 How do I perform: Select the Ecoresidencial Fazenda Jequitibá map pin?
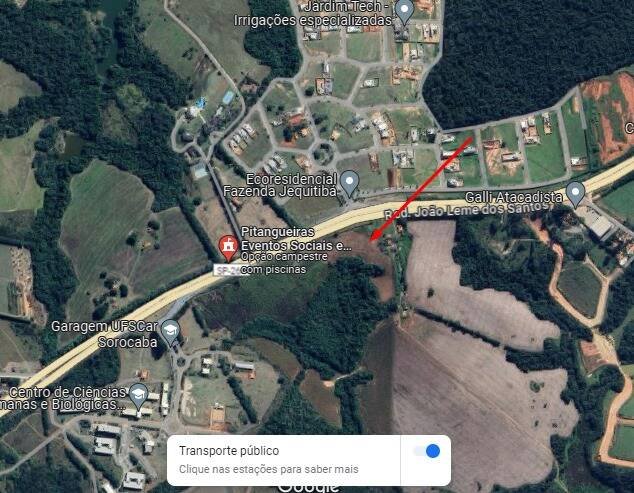tap(349, 182)
